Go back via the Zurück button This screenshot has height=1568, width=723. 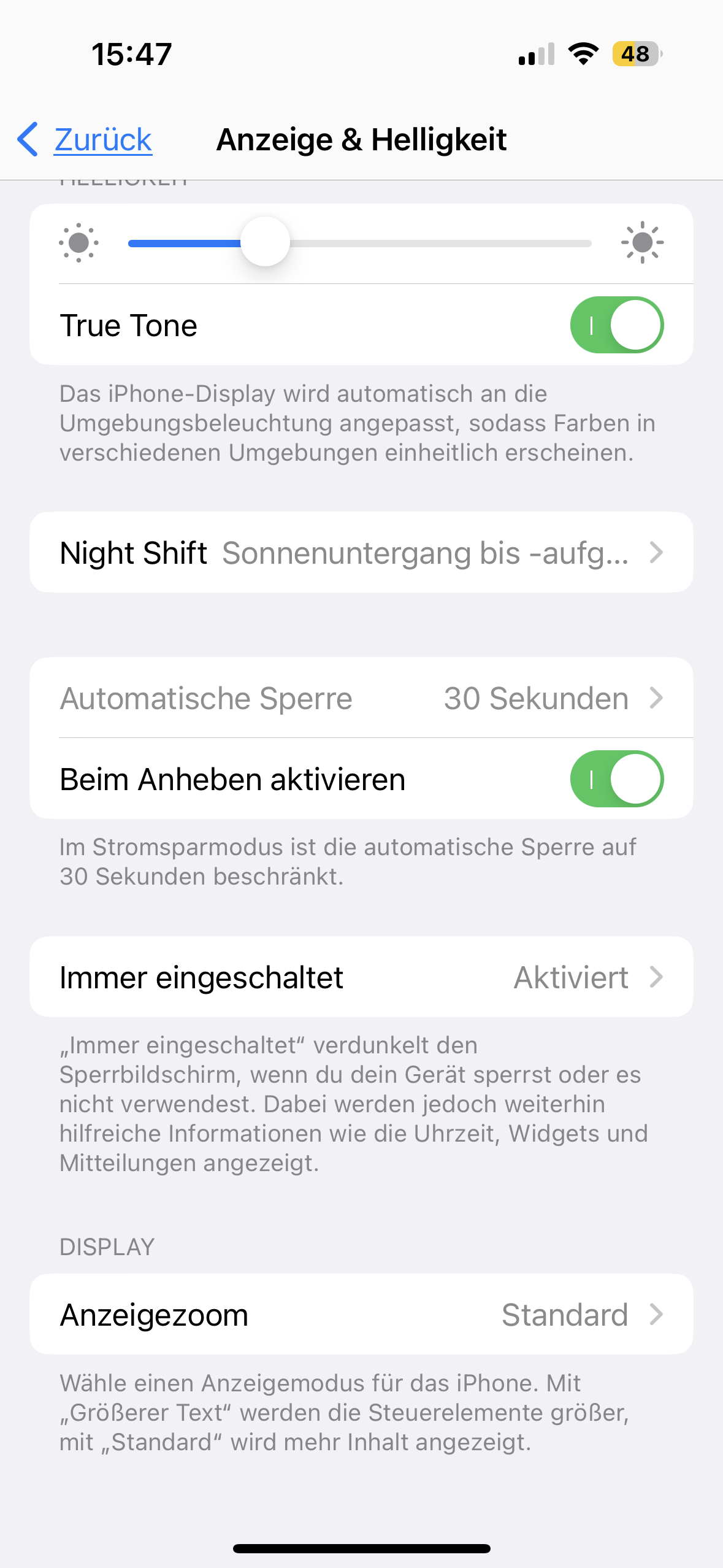click(86, 140)
